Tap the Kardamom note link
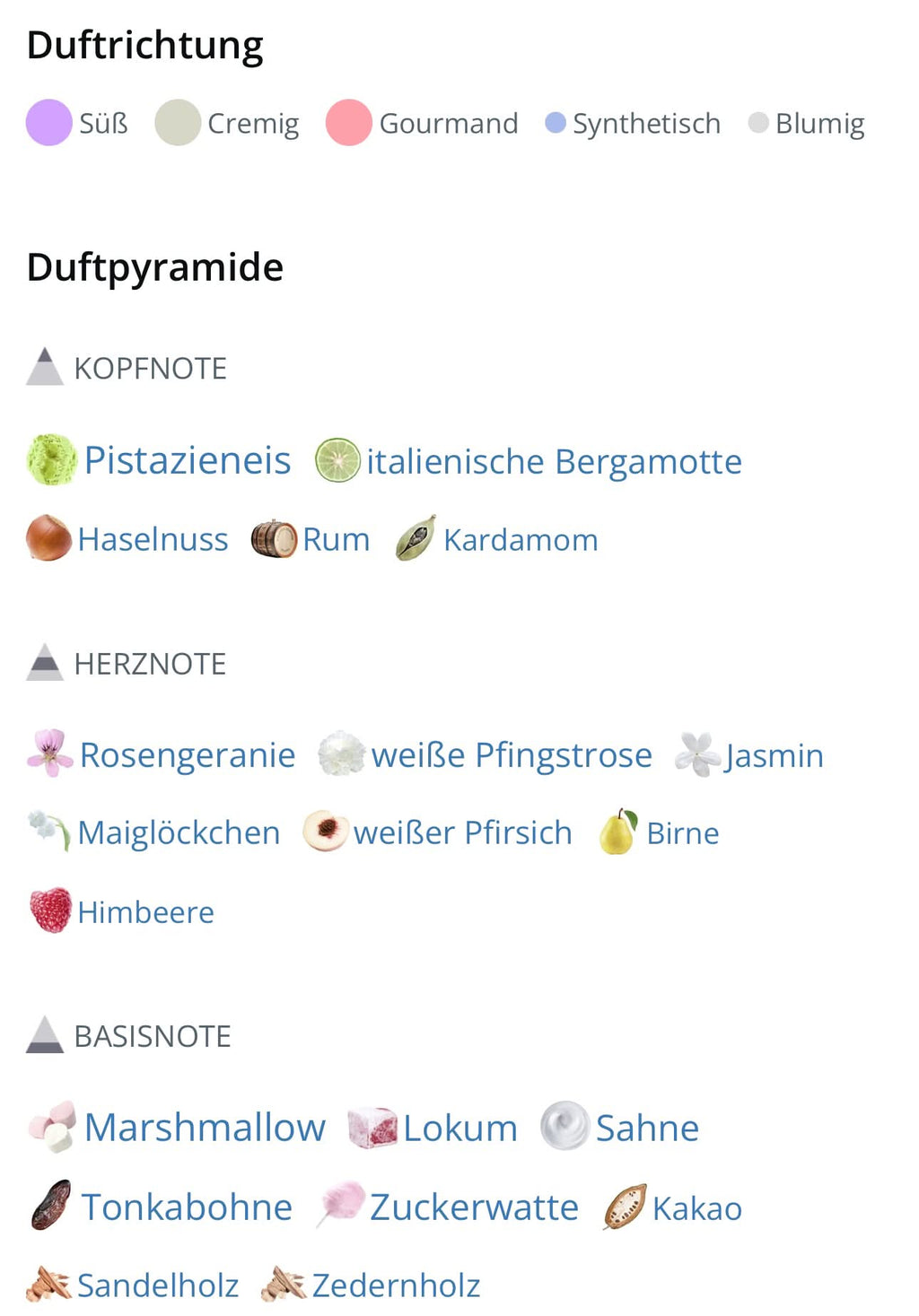The width and height of the screenshot is (919, 1316). click(x=520, y=540)
